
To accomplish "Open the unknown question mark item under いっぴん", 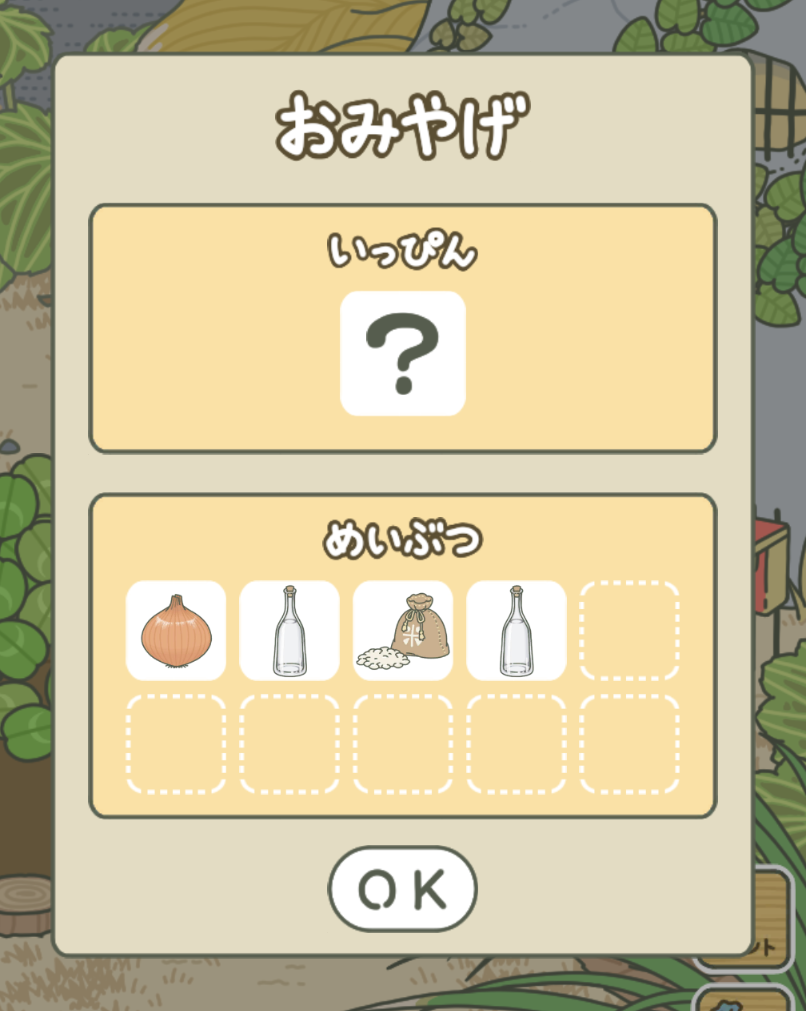I will tap(402, 353).
